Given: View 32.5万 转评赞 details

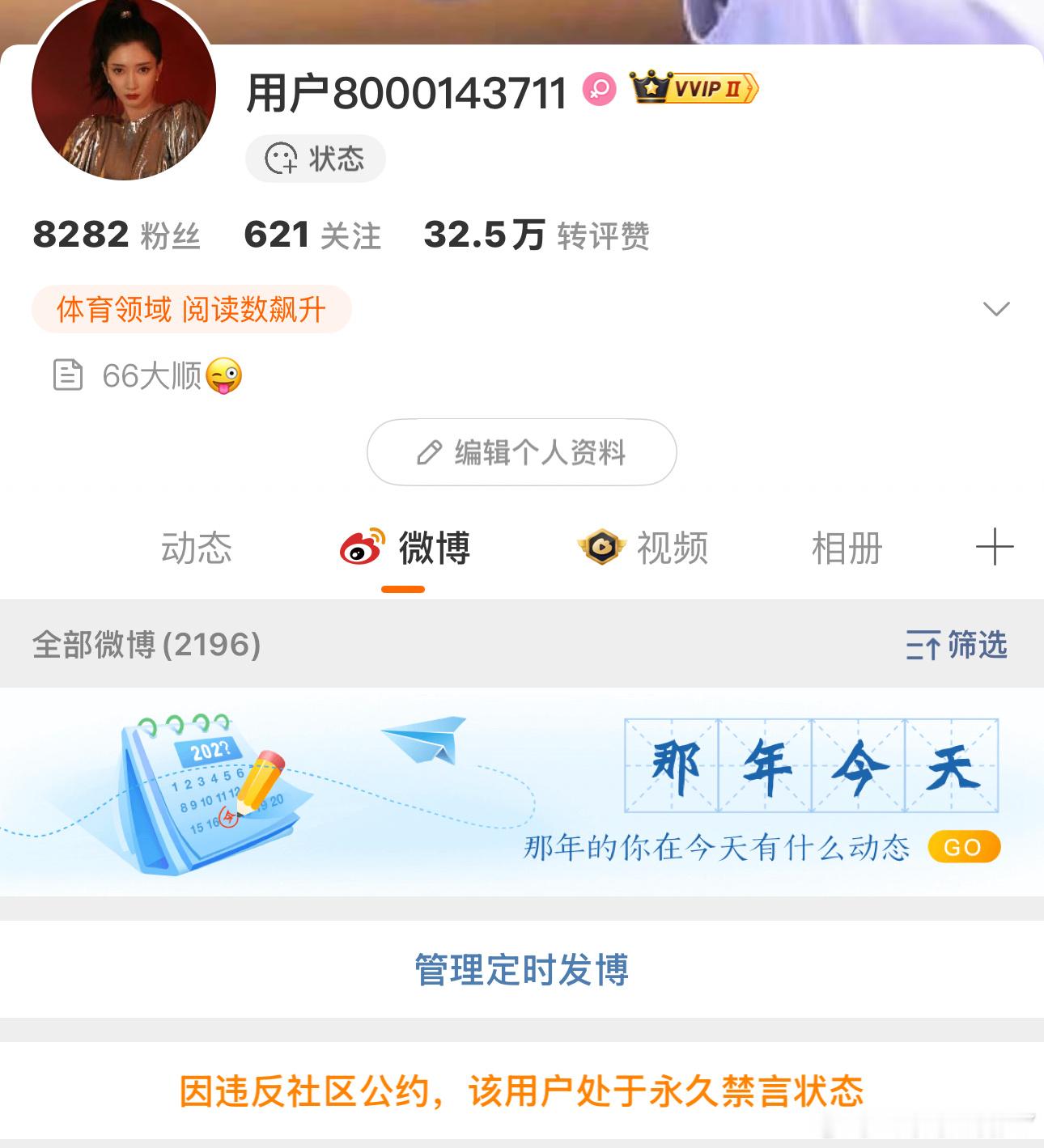Looking at the screenshot, I should click(537, 235).
